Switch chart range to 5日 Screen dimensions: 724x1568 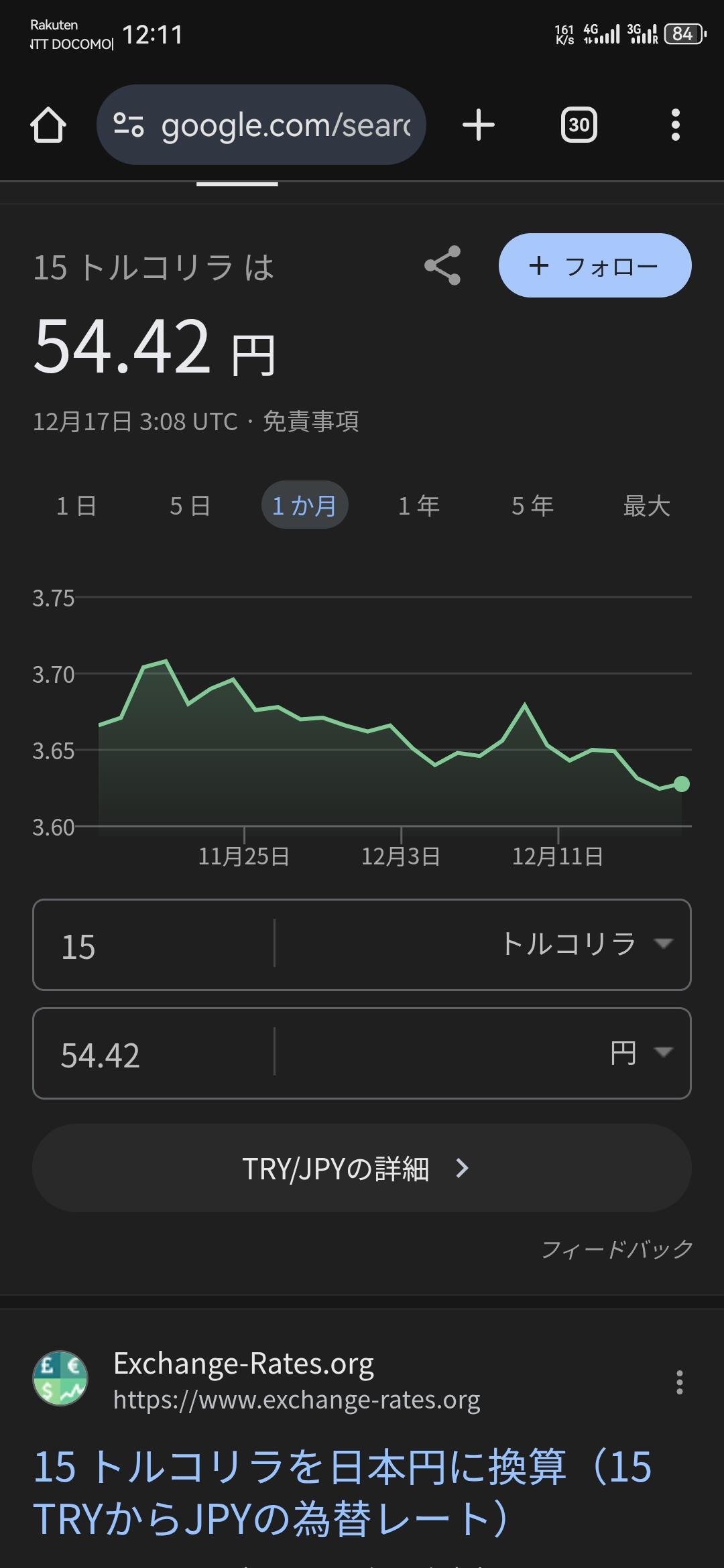(x=190, y=505)
